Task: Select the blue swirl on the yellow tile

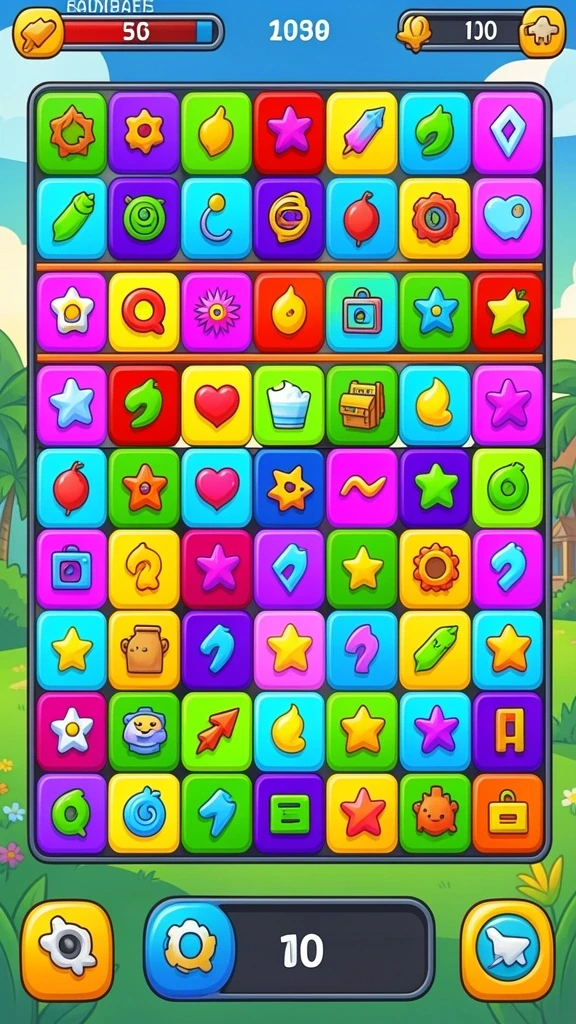Action: (x=144, y=814)
